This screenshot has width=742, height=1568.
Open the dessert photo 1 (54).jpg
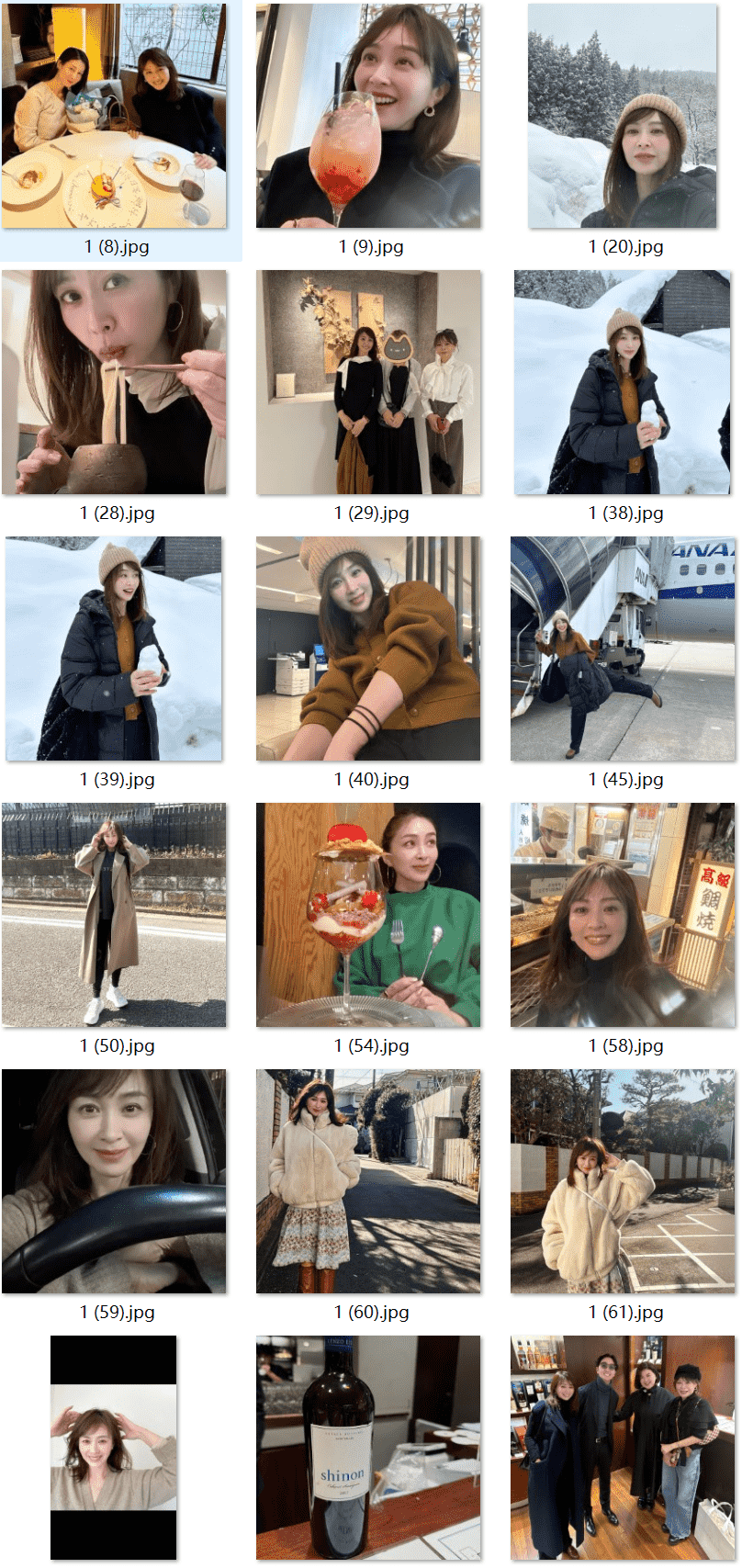point(368,915)
